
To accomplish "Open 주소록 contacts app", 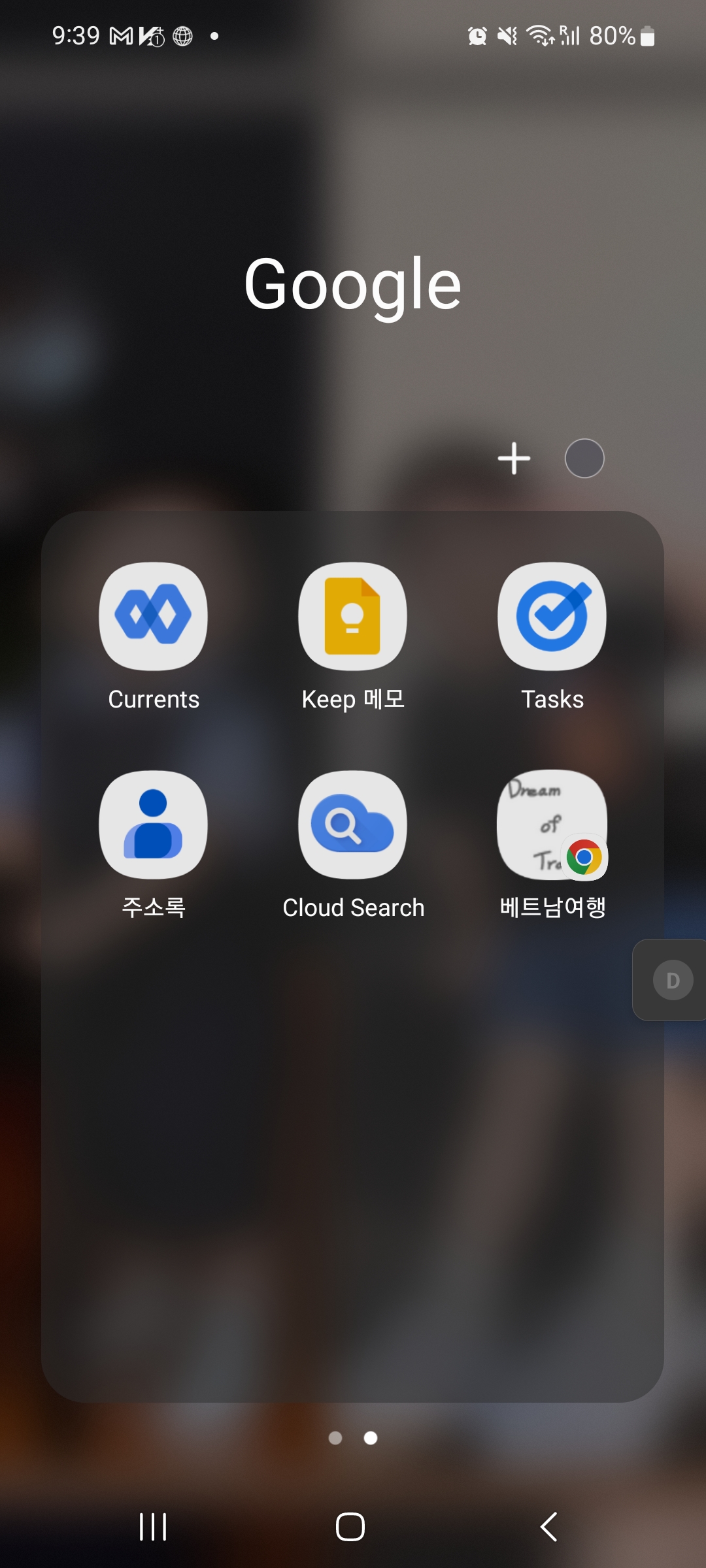I will [153, 825].
